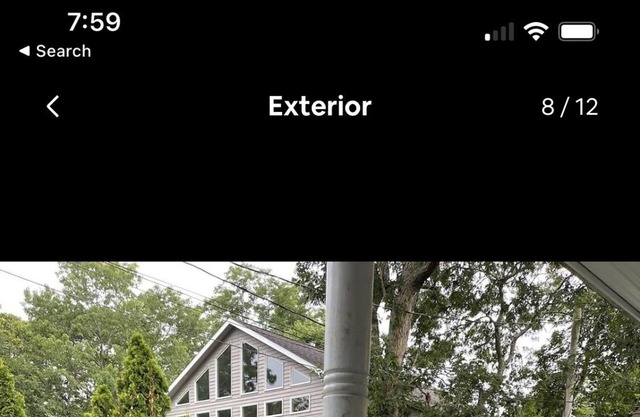Open the exterior house photo
Viewport: 640px width, 417px height.
[320, 339]
